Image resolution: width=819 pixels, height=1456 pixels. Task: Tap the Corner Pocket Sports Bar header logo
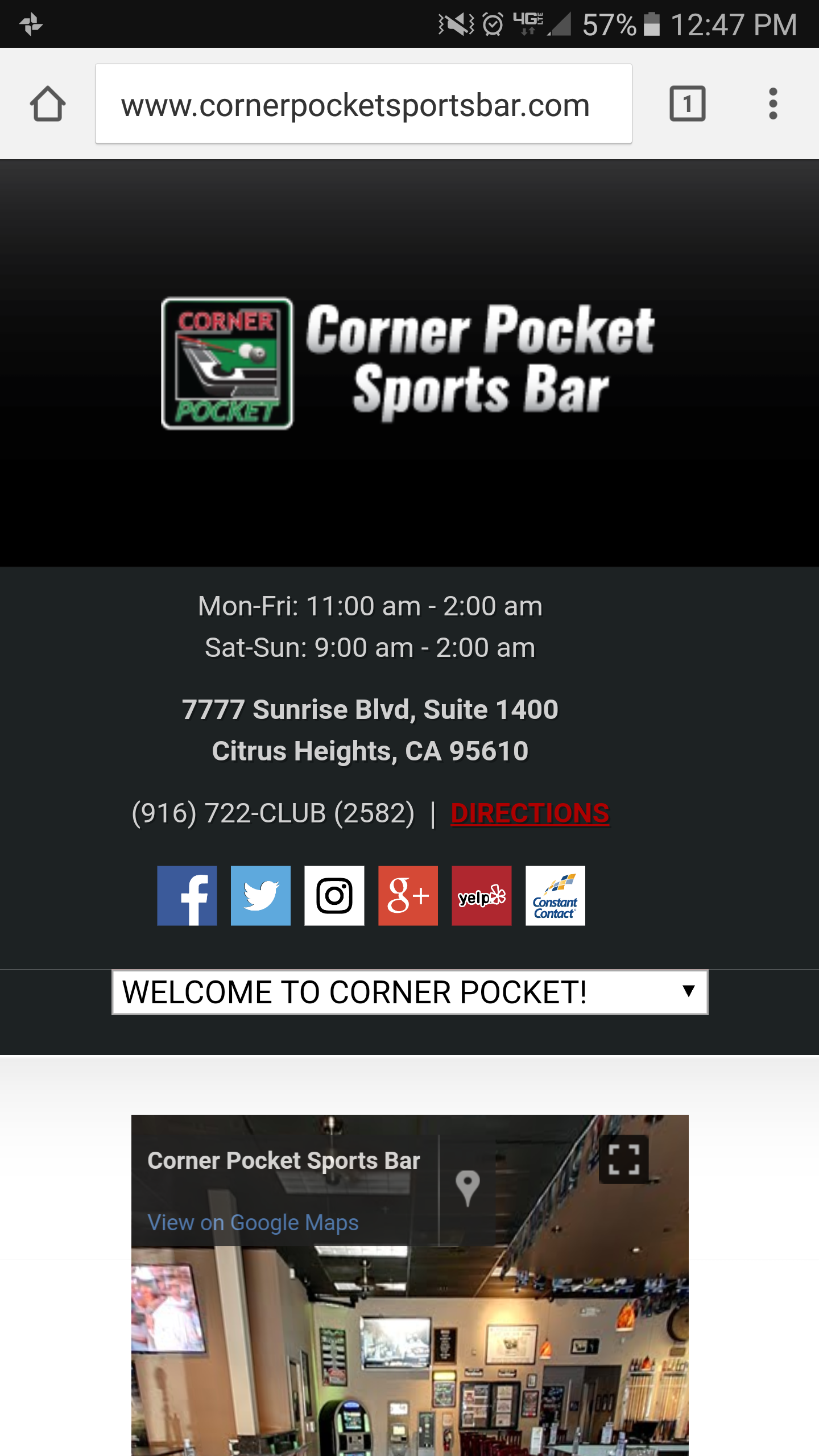click(408, 363)
